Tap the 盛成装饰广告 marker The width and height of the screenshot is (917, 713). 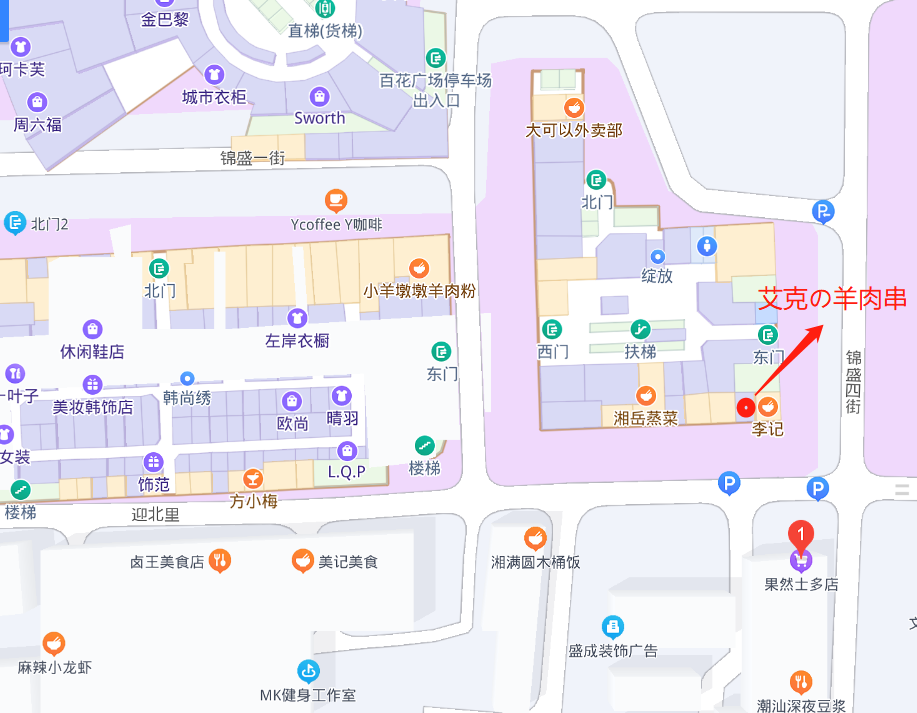[x=613, y=627]
